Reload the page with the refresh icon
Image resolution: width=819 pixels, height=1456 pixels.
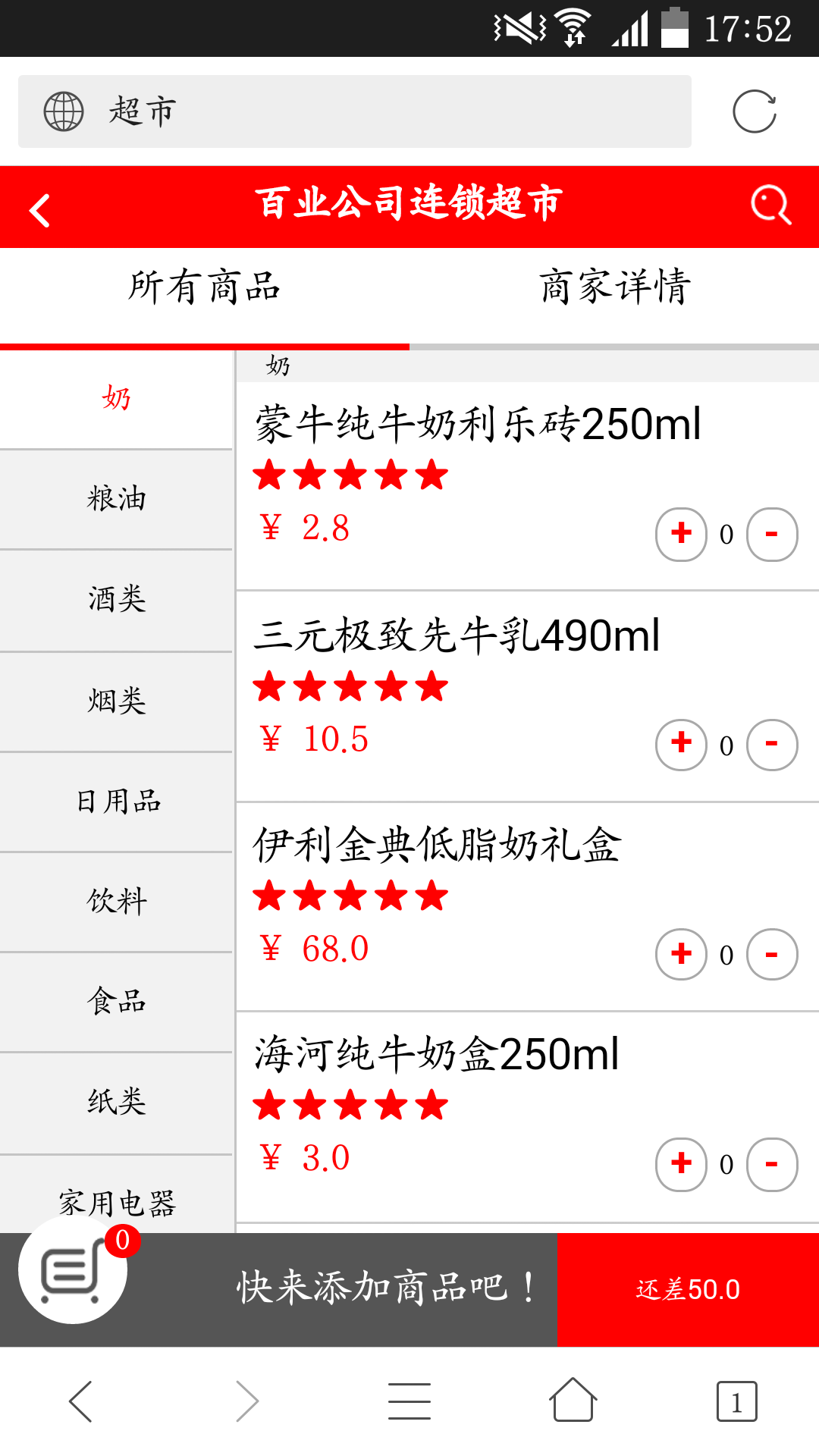[755, 112]
